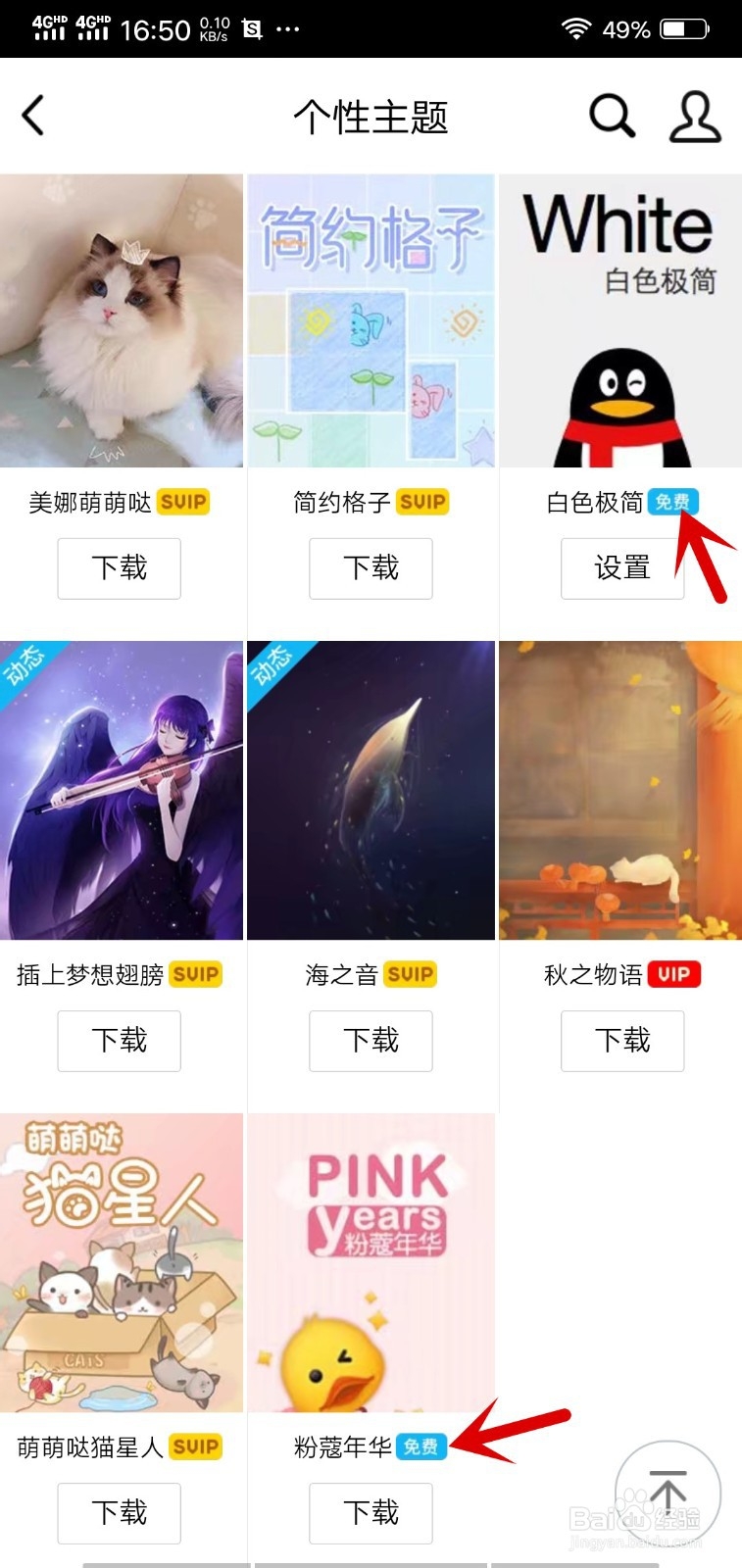Click the 个性主题 page title
This screenshot has height=1568, width=742.
[371, 117]
